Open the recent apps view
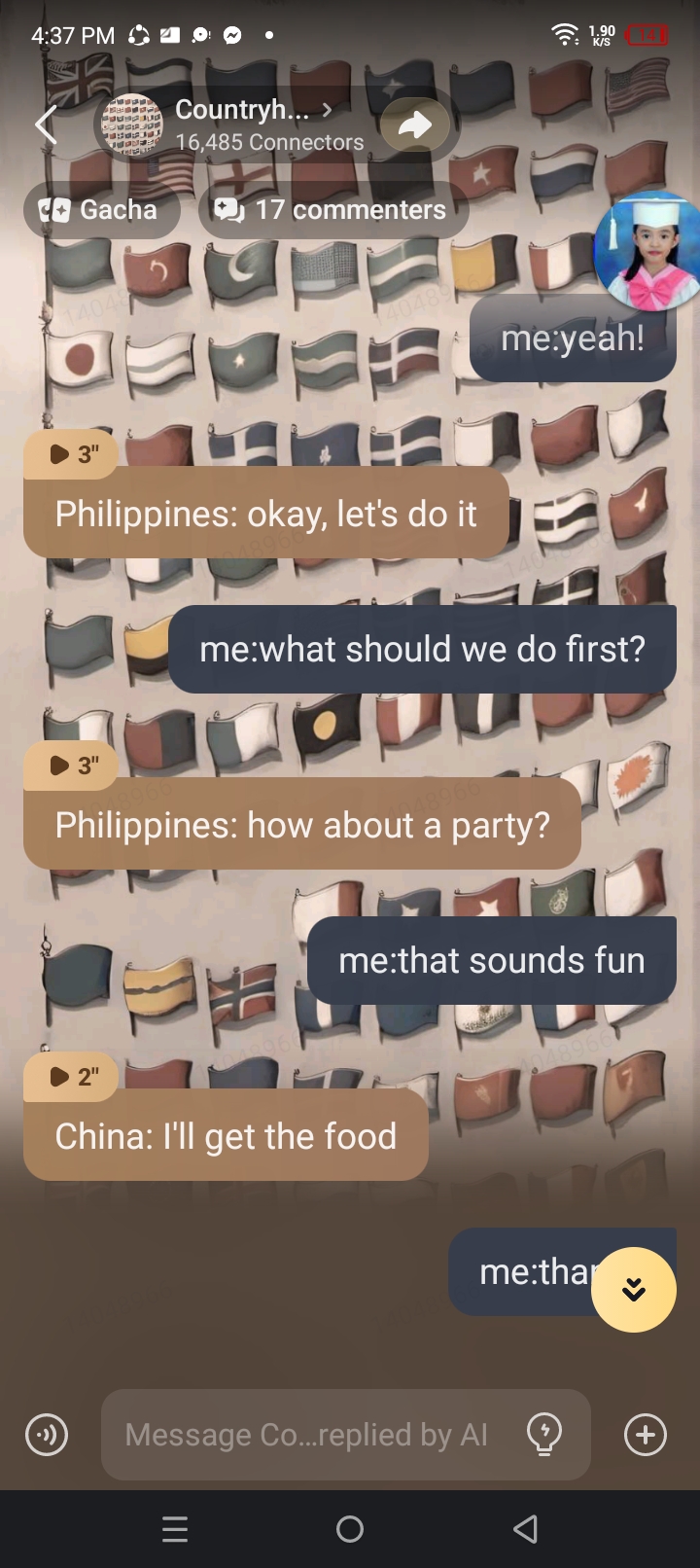The height and width of the screenshot is (1568, 700). pyautogui.click(x=175, y=1529)
